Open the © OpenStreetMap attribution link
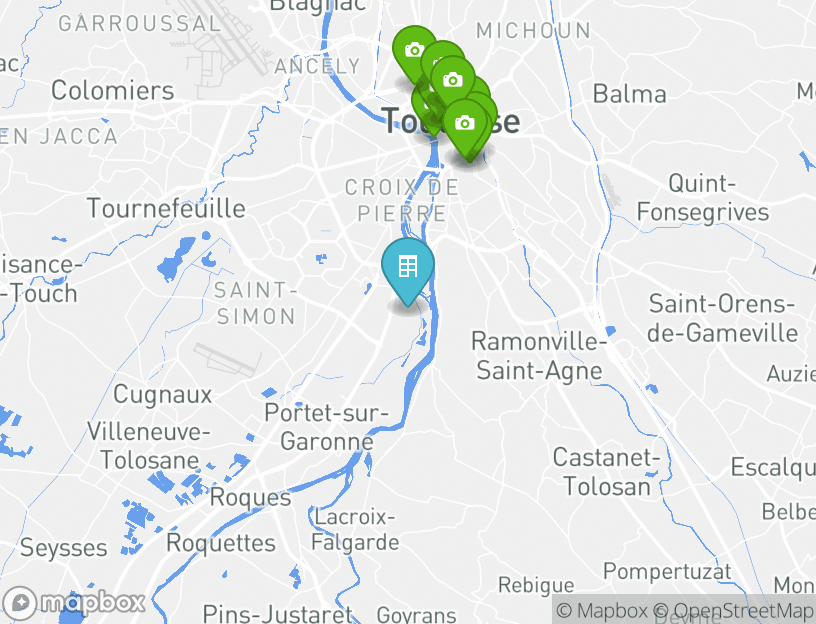816x624 pixels. (x=733, y=610)
